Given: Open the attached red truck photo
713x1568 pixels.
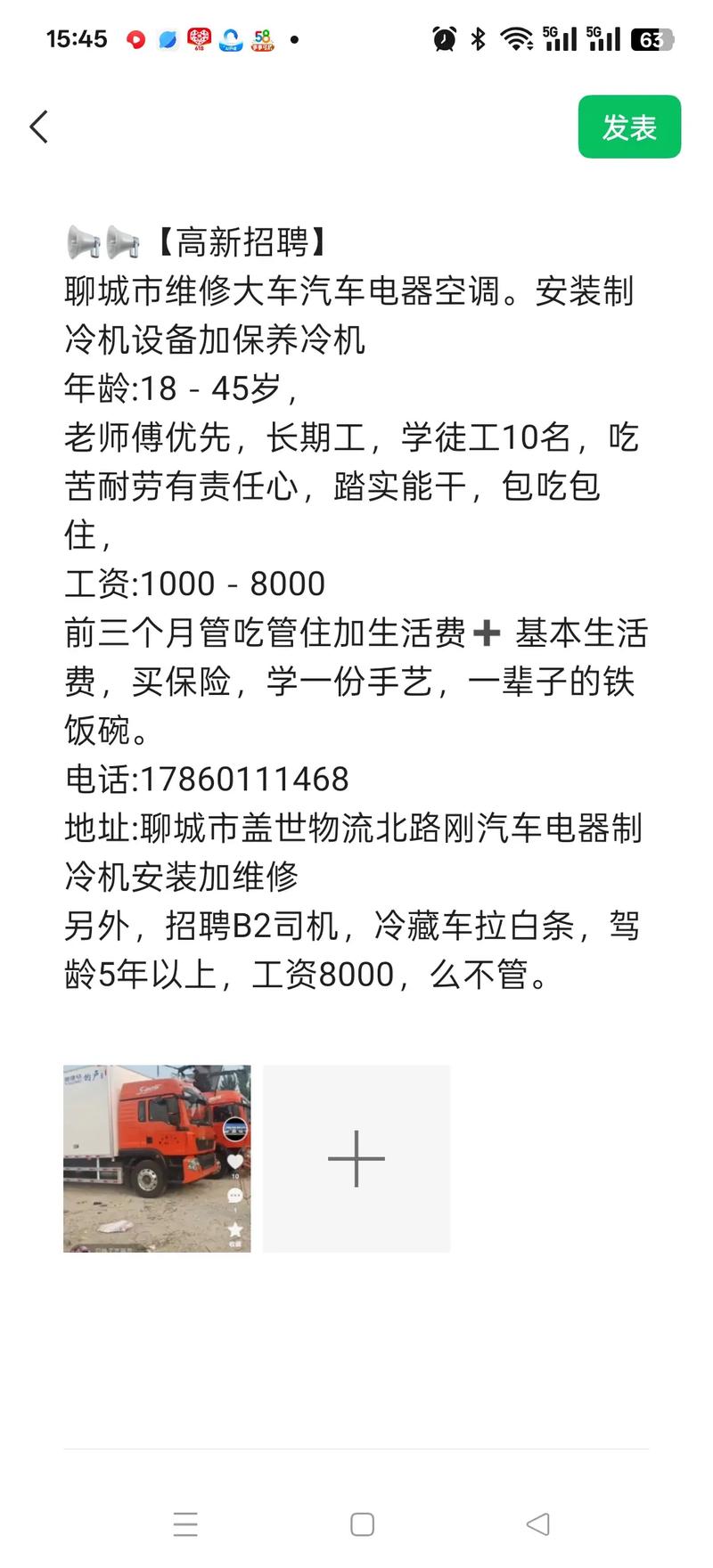Looking at the screenshot, I should pyautogui.click(x=157, y=1158).
